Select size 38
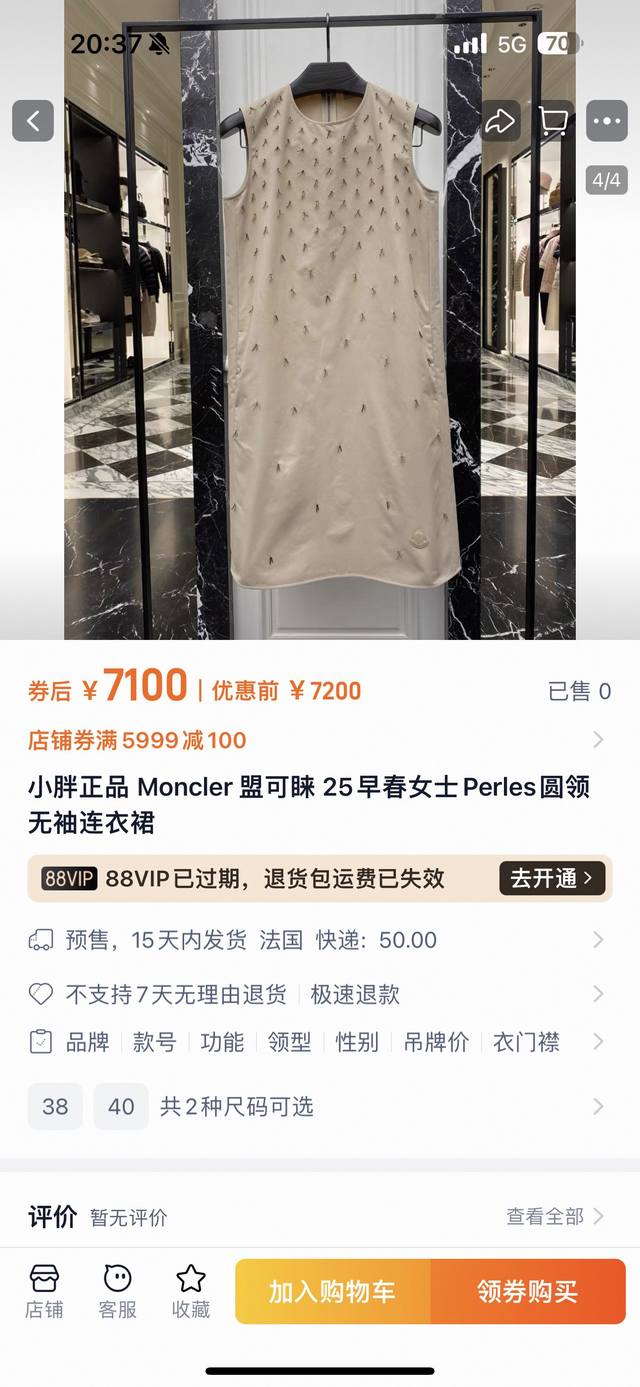 (x=55, y=1106)
